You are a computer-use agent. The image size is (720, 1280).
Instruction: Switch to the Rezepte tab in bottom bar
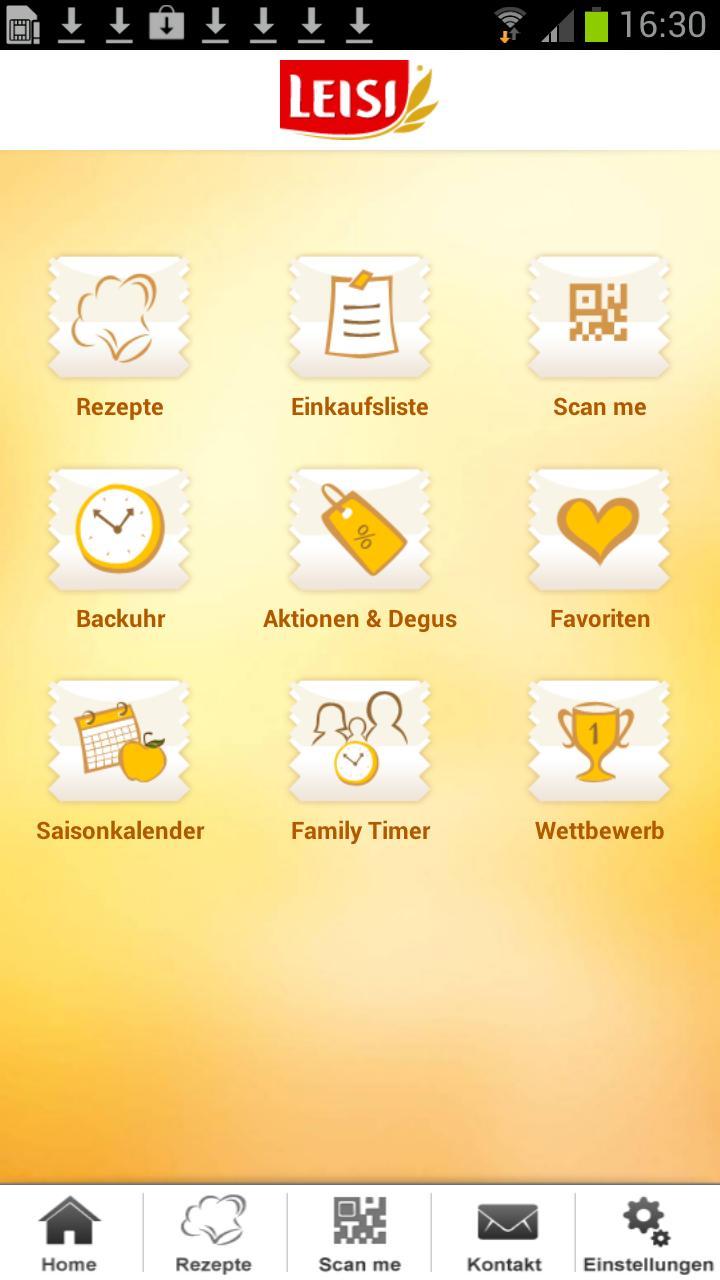pos(214,1234)
